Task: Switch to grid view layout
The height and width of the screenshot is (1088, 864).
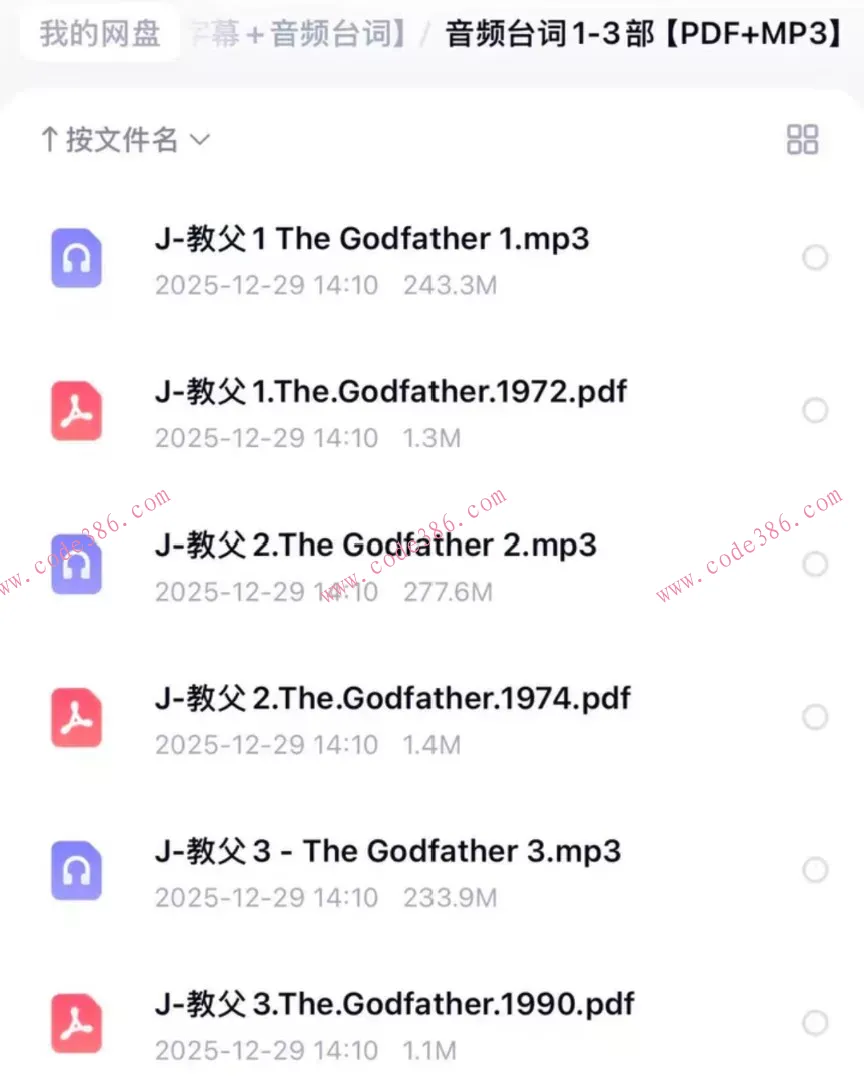Action: click(x=801, y=140)
